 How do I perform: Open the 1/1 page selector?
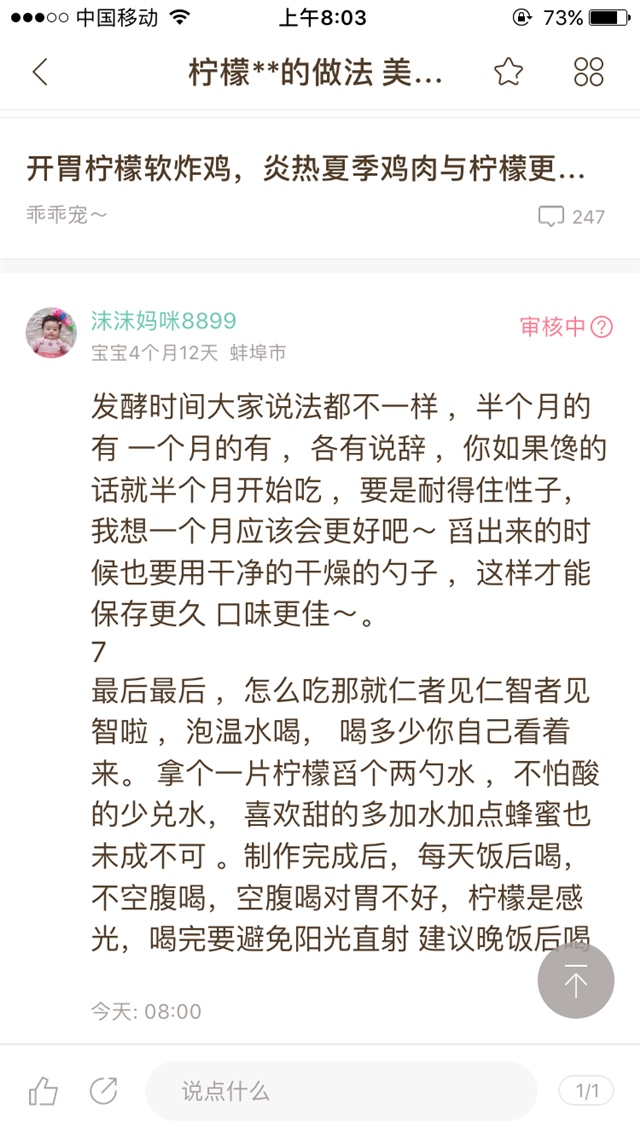(586, 1090)
